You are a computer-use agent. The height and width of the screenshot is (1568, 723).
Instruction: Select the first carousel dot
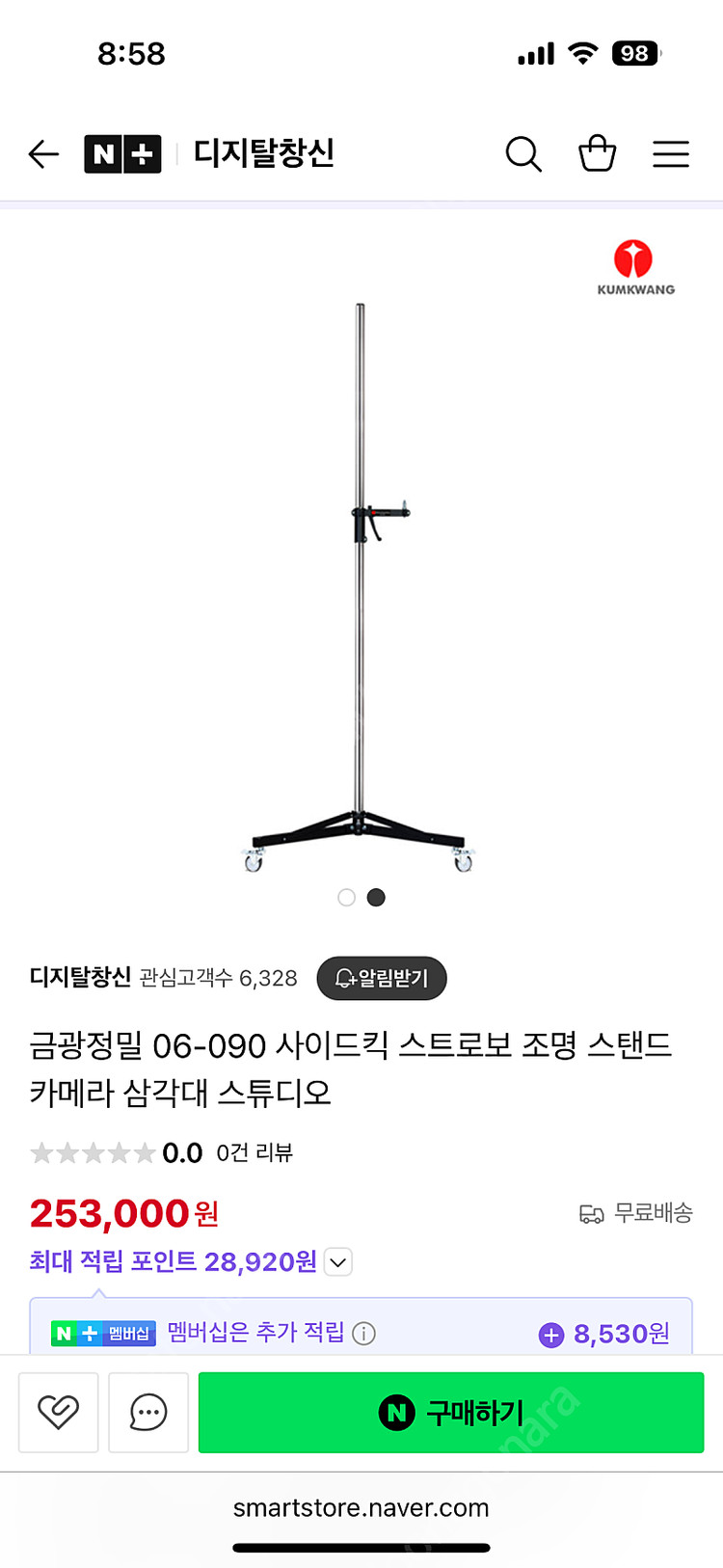tap(346, 897)
